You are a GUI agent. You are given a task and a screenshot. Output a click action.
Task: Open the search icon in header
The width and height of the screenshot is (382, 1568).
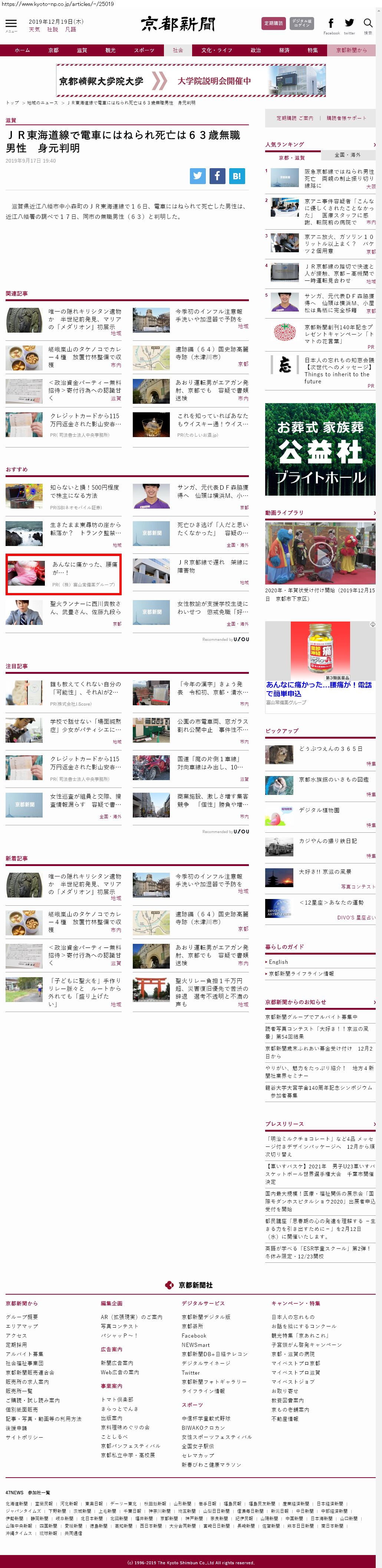[x=368, y=24]
